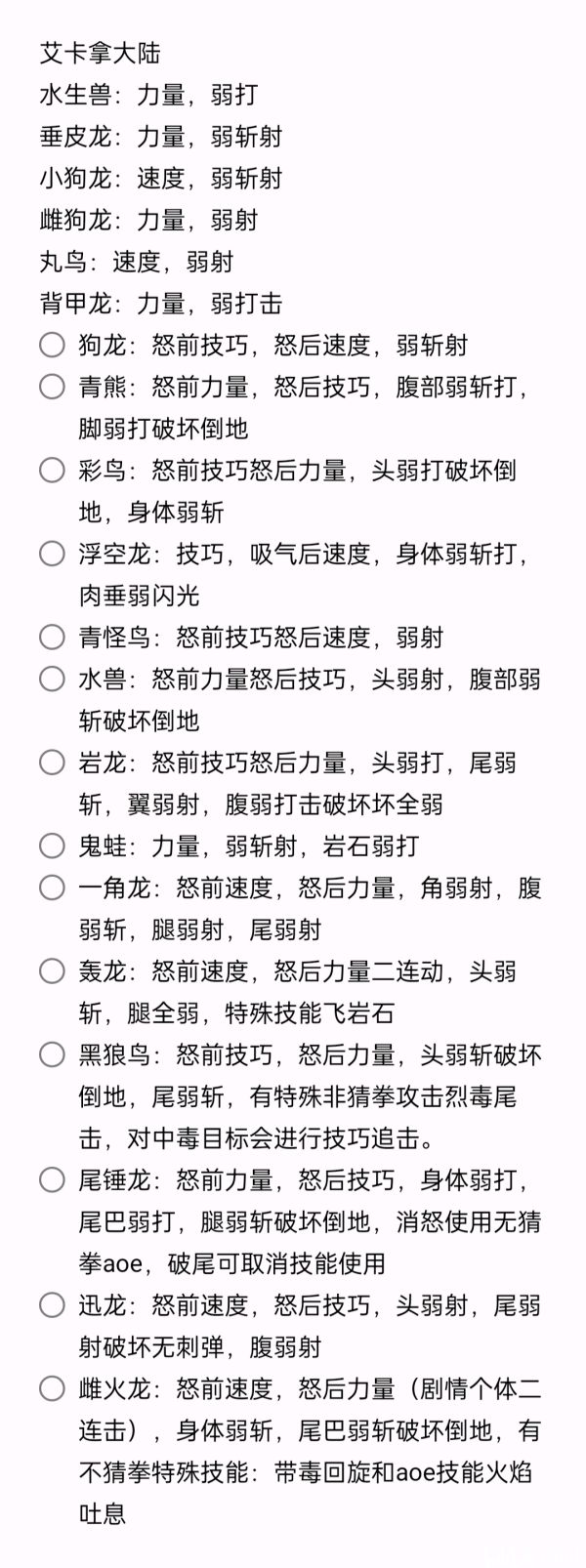Tick the 鬼蛙 checkbox
Viewport: 586px width, 1568px height.
[x=52, y=846]
